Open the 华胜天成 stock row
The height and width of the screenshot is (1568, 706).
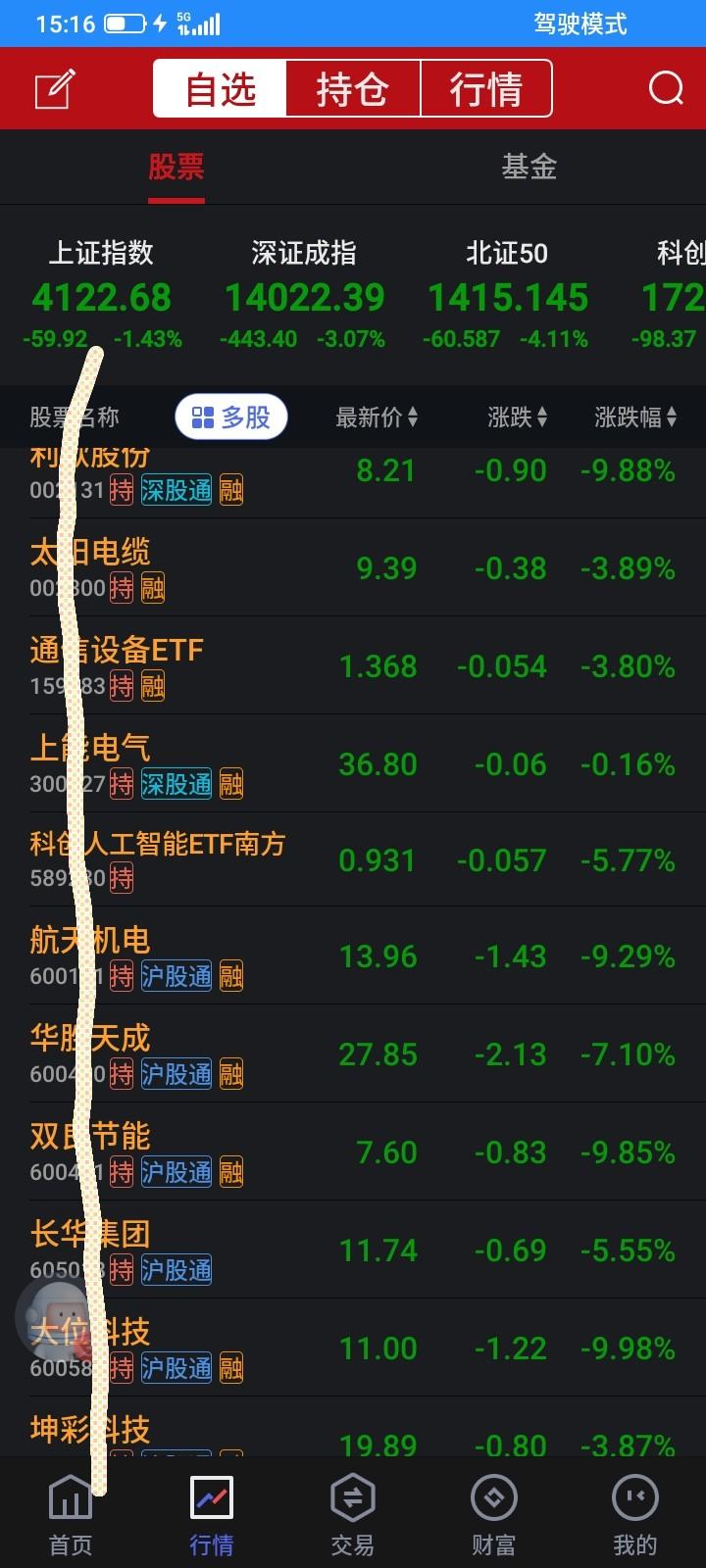coord(353,1054)
